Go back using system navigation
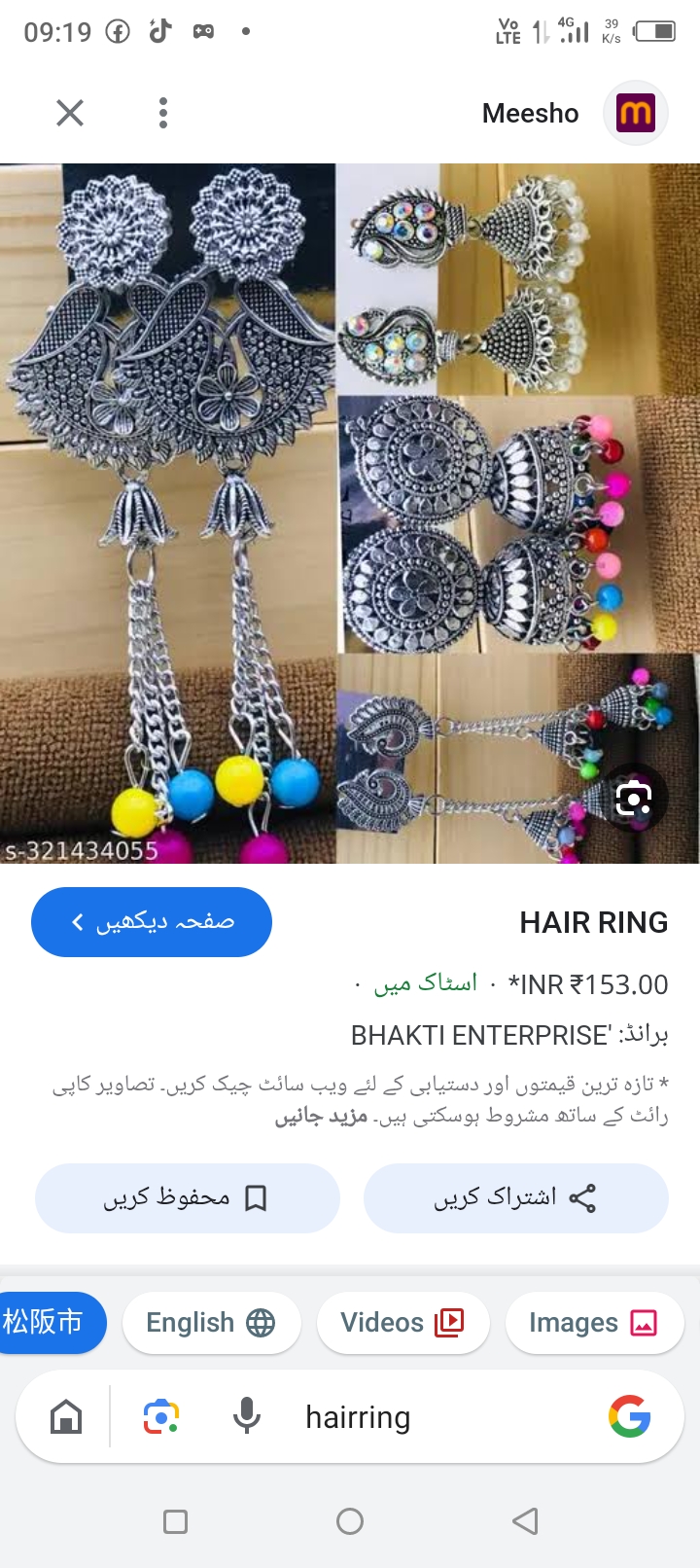 point(525,1521)
